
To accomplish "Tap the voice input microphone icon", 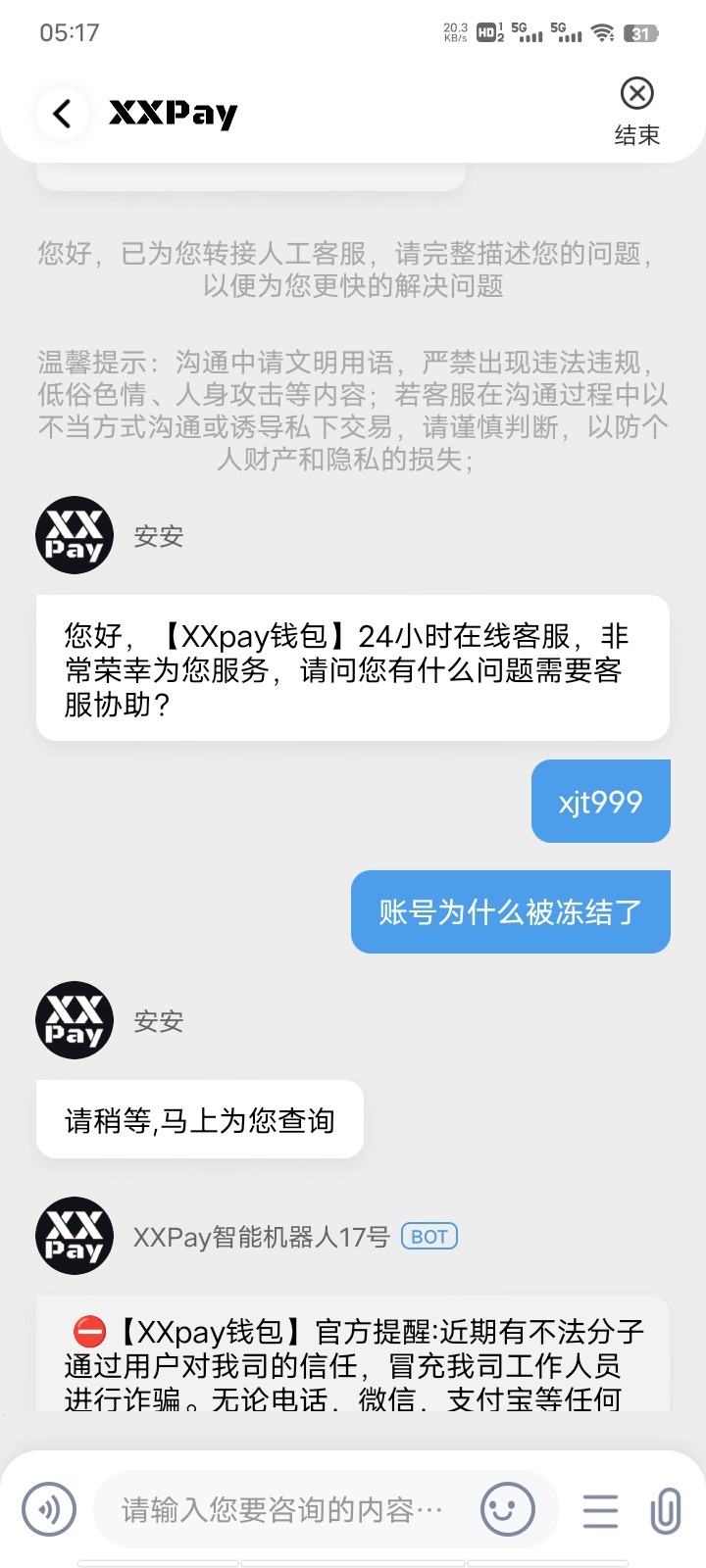I will click(x=49, y=1509).
